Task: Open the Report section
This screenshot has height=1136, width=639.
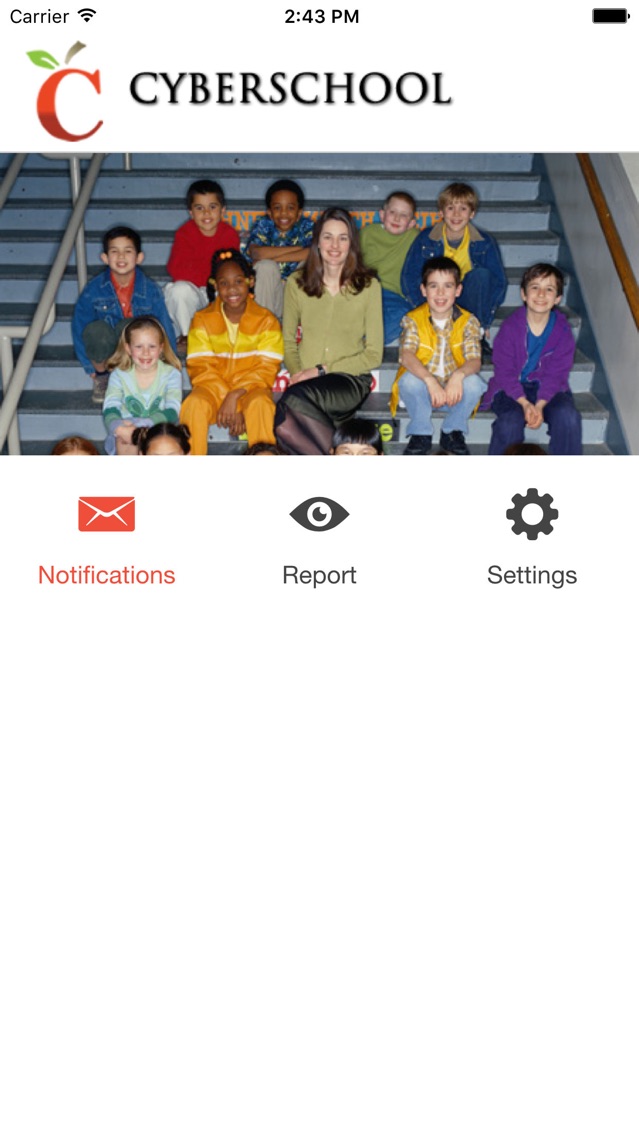Action: coord(320,538)
